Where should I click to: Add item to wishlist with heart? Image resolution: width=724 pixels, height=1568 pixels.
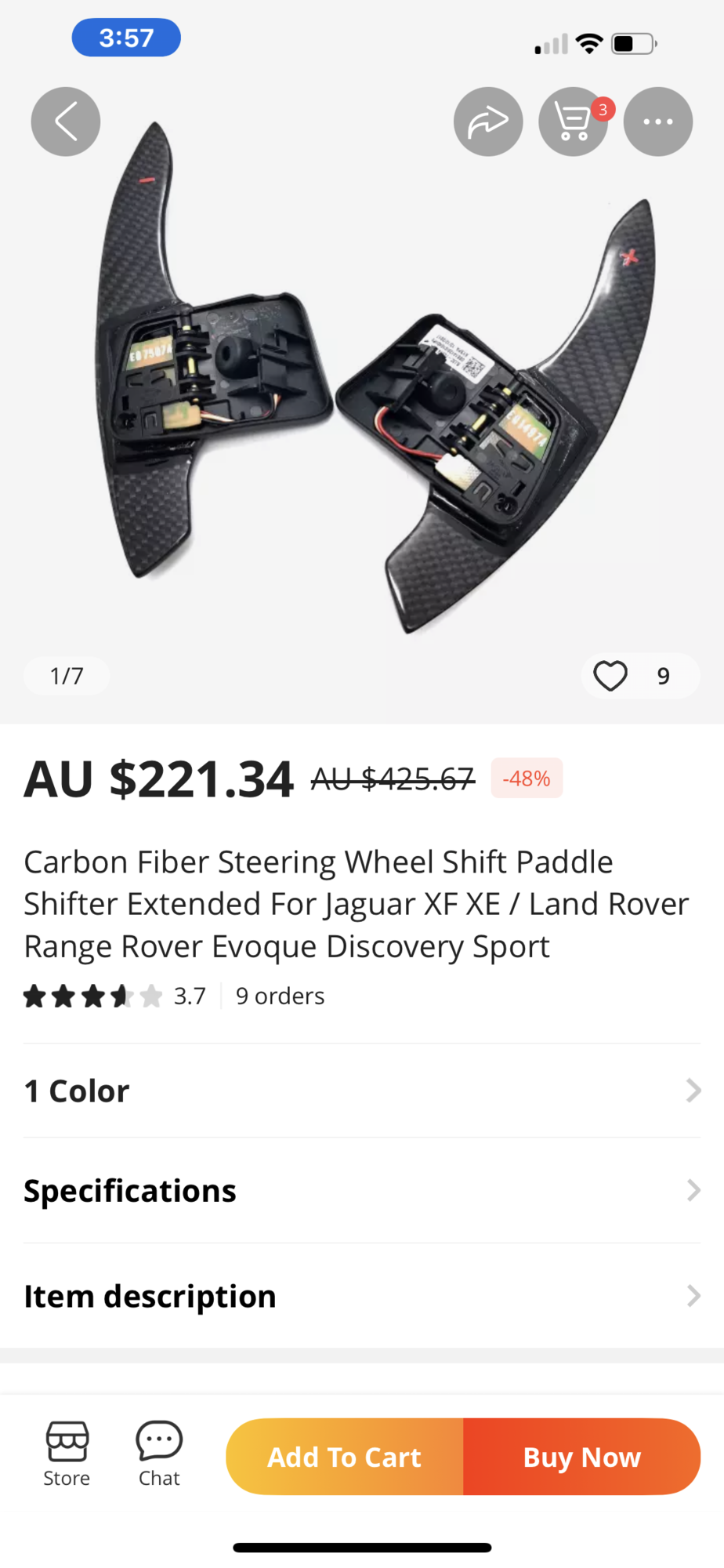click(x=610, y=676)
